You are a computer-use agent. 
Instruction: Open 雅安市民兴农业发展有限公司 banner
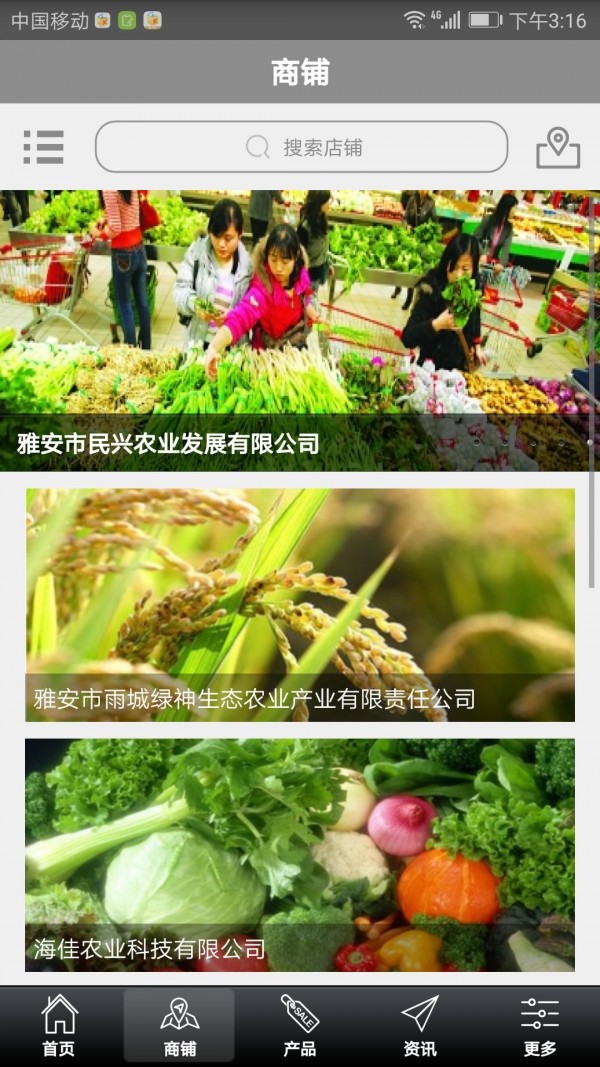pyautogui.click(x=300, y=331)
